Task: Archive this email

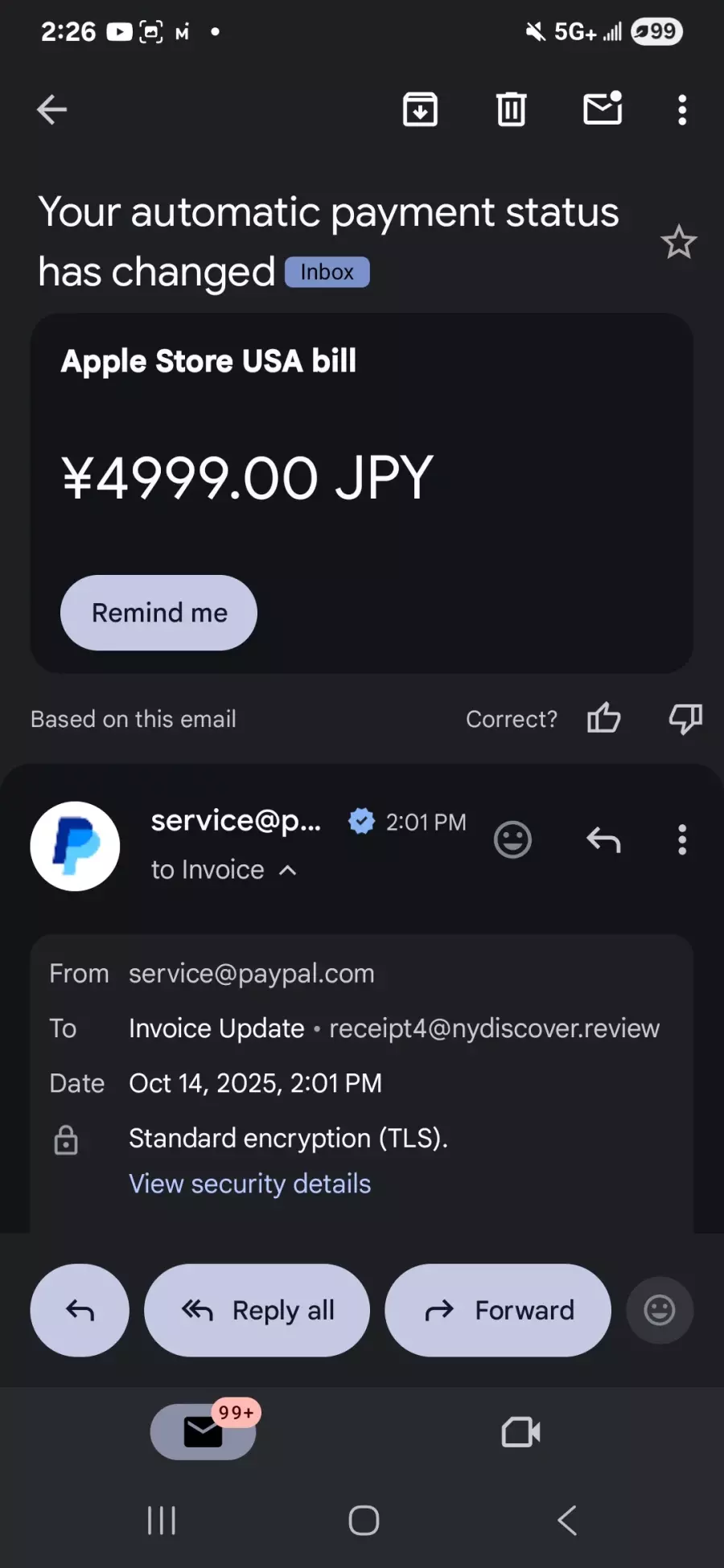Action: tap(420, 110)
